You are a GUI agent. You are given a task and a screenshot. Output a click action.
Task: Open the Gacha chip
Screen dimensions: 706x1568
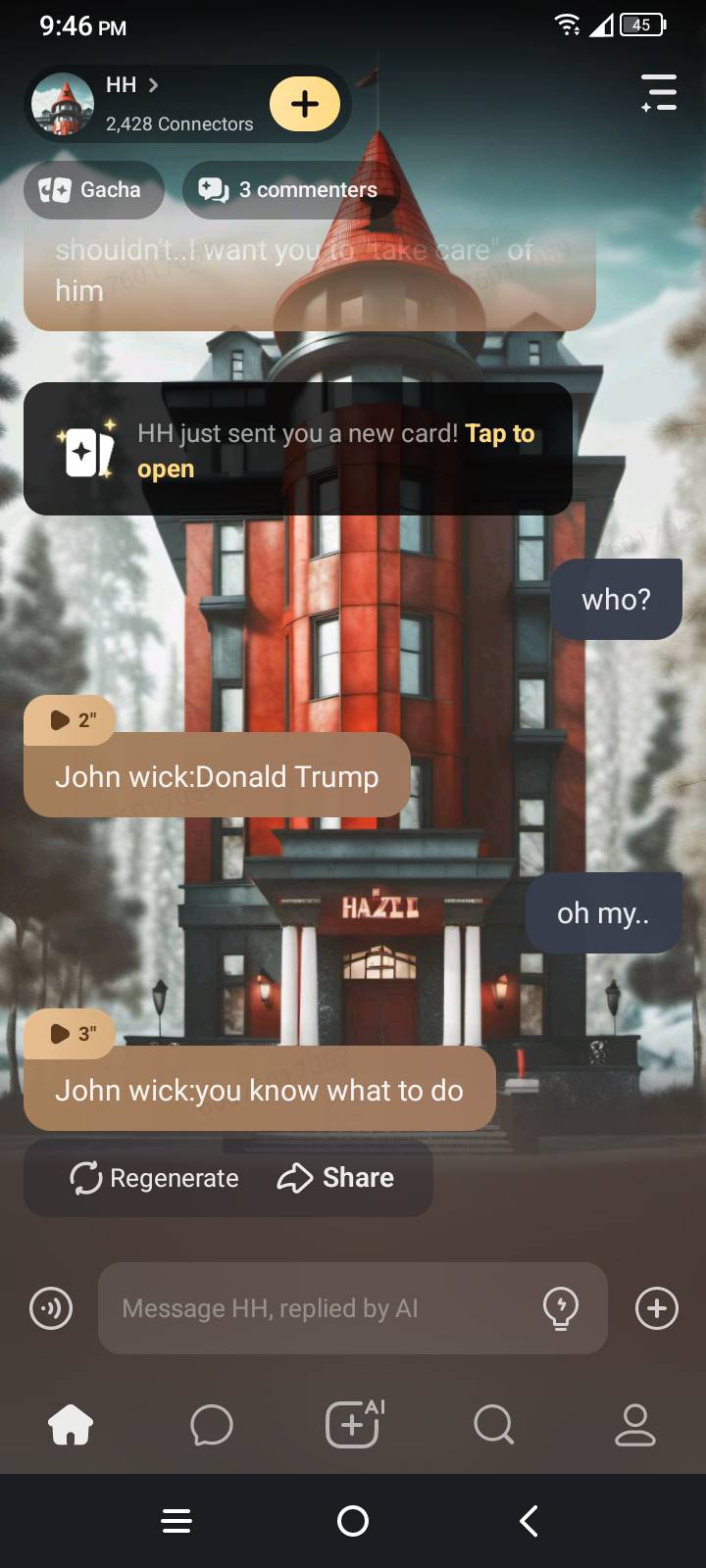[x=93, y=190]
